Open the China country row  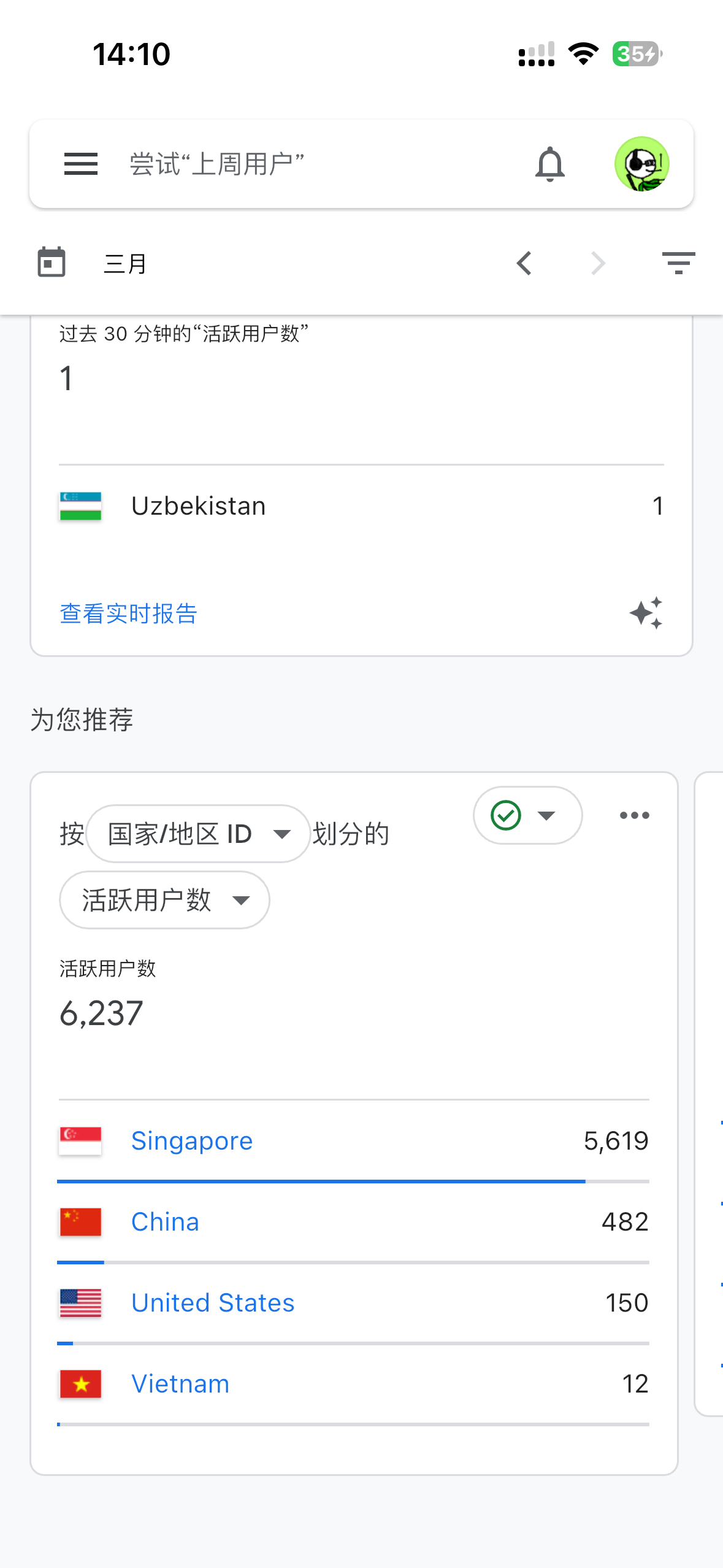tap(354, 1222)
